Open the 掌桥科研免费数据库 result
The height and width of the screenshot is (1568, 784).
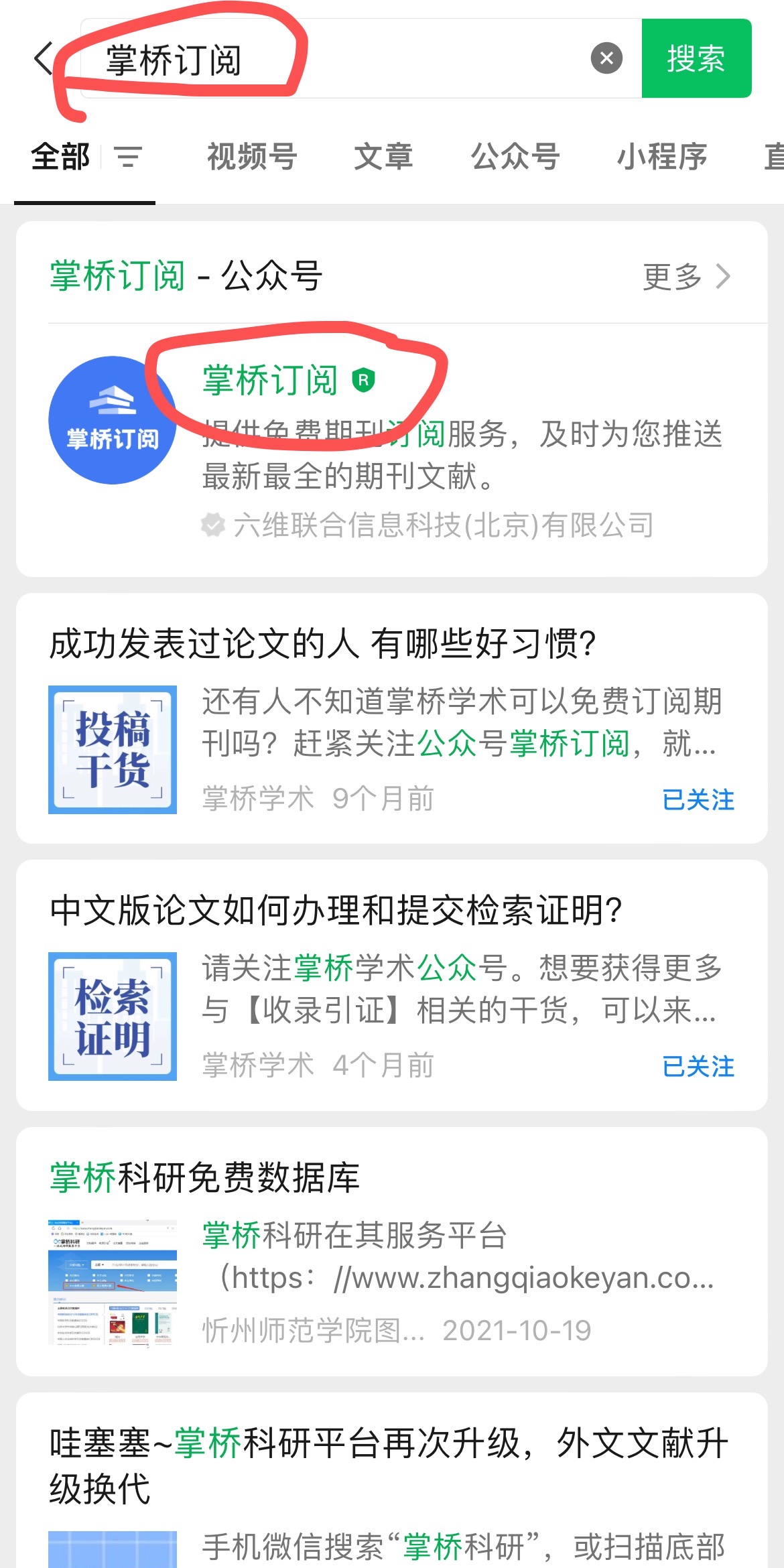pos(205,1177)
